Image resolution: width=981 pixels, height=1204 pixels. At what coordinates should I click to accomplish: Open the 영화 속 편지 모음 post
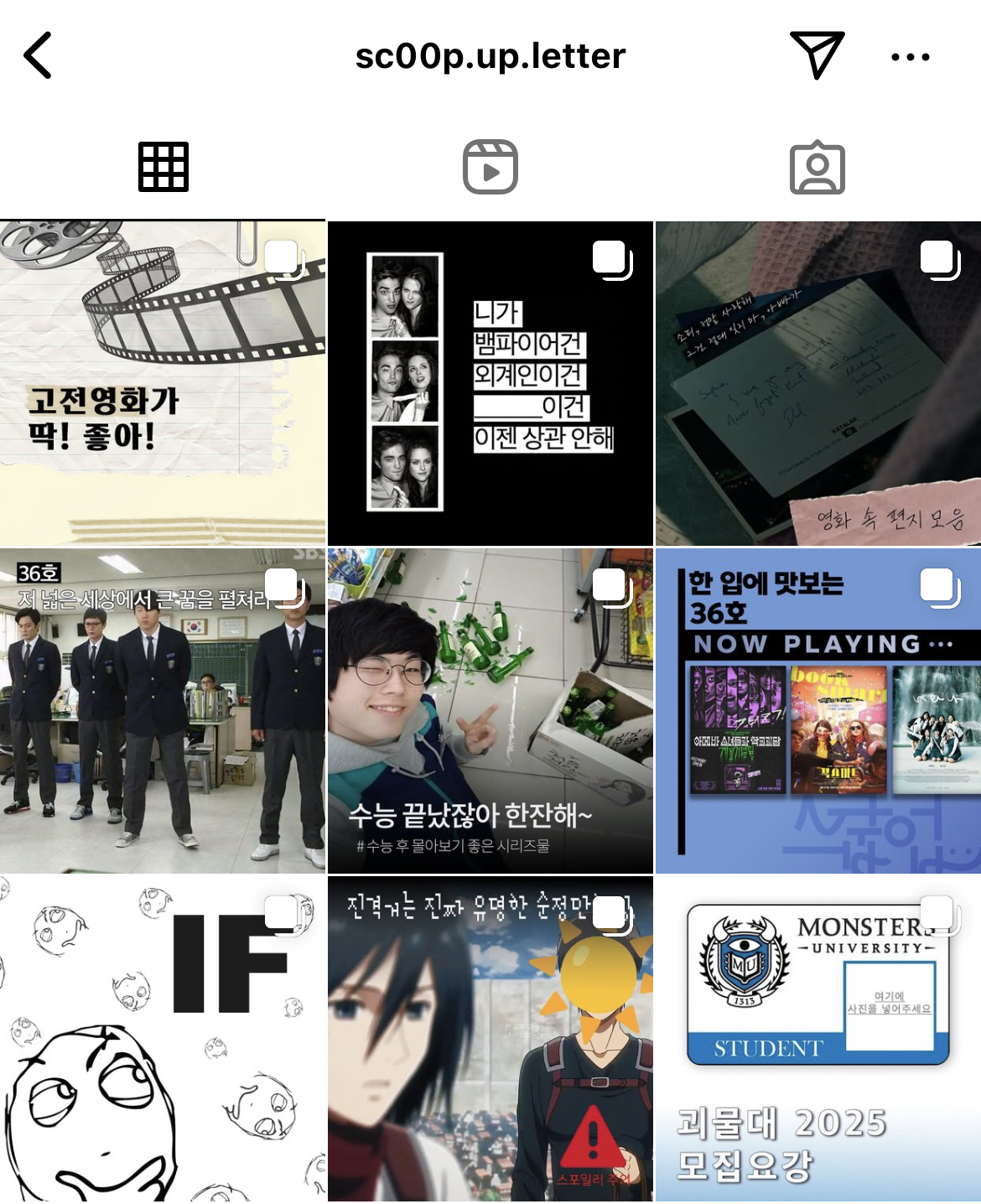(817, 384)
